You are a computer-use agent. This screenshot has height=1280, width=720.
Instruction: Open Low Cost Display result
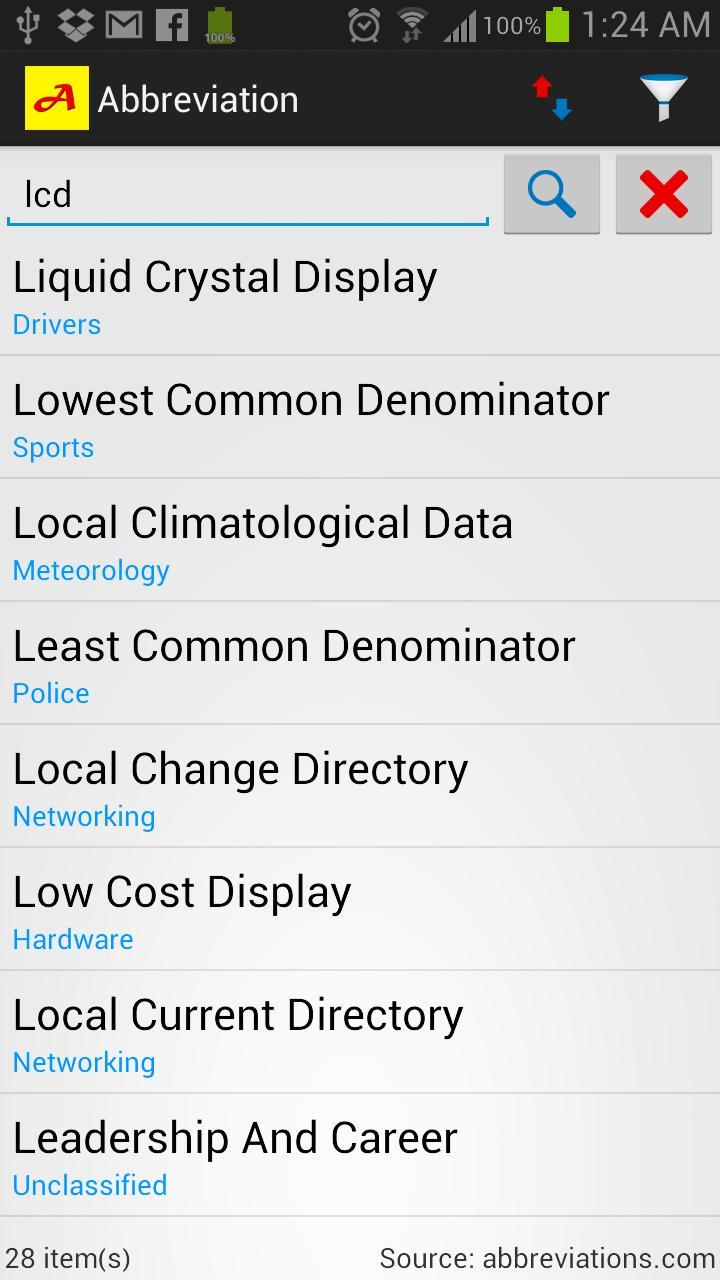click(360, 911)
